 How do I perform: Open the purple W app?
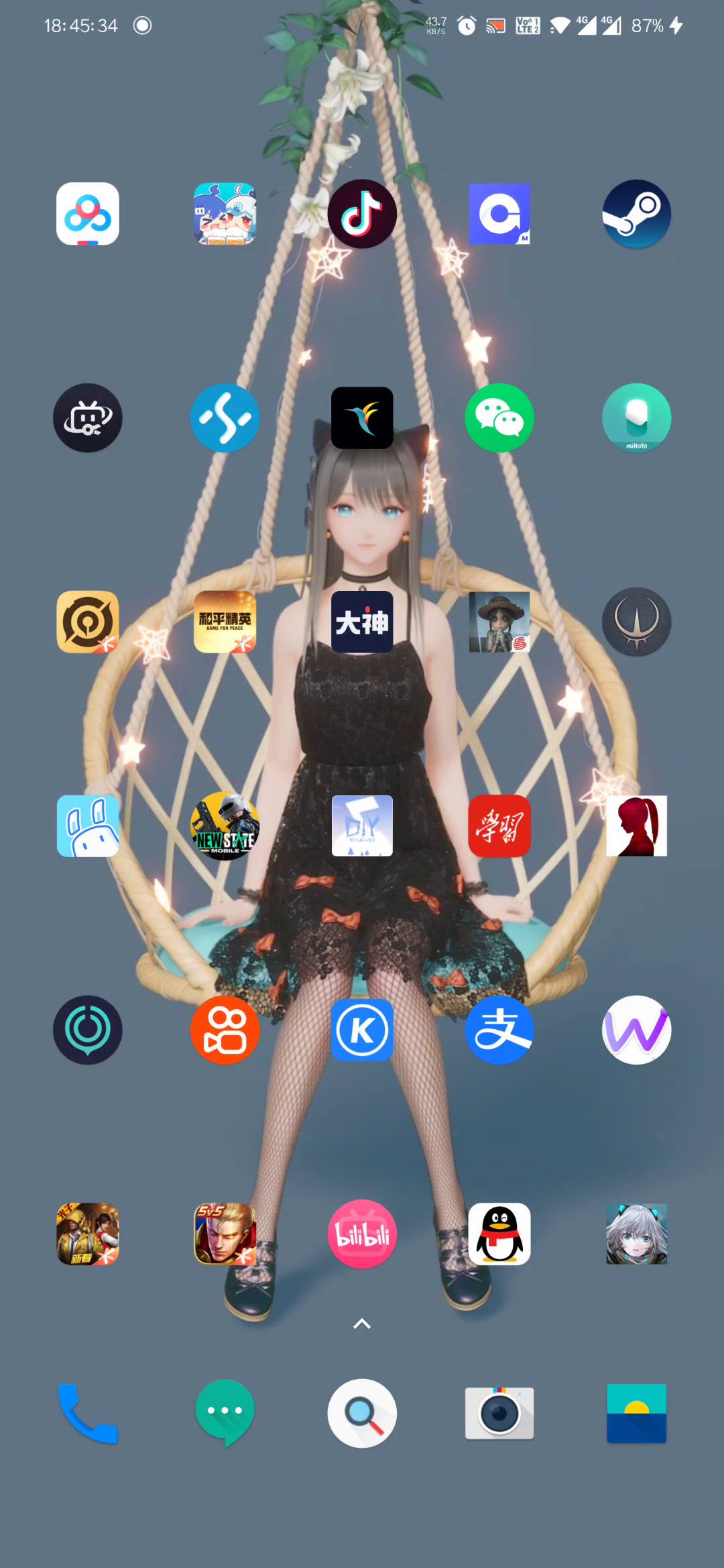point(636,1030)
